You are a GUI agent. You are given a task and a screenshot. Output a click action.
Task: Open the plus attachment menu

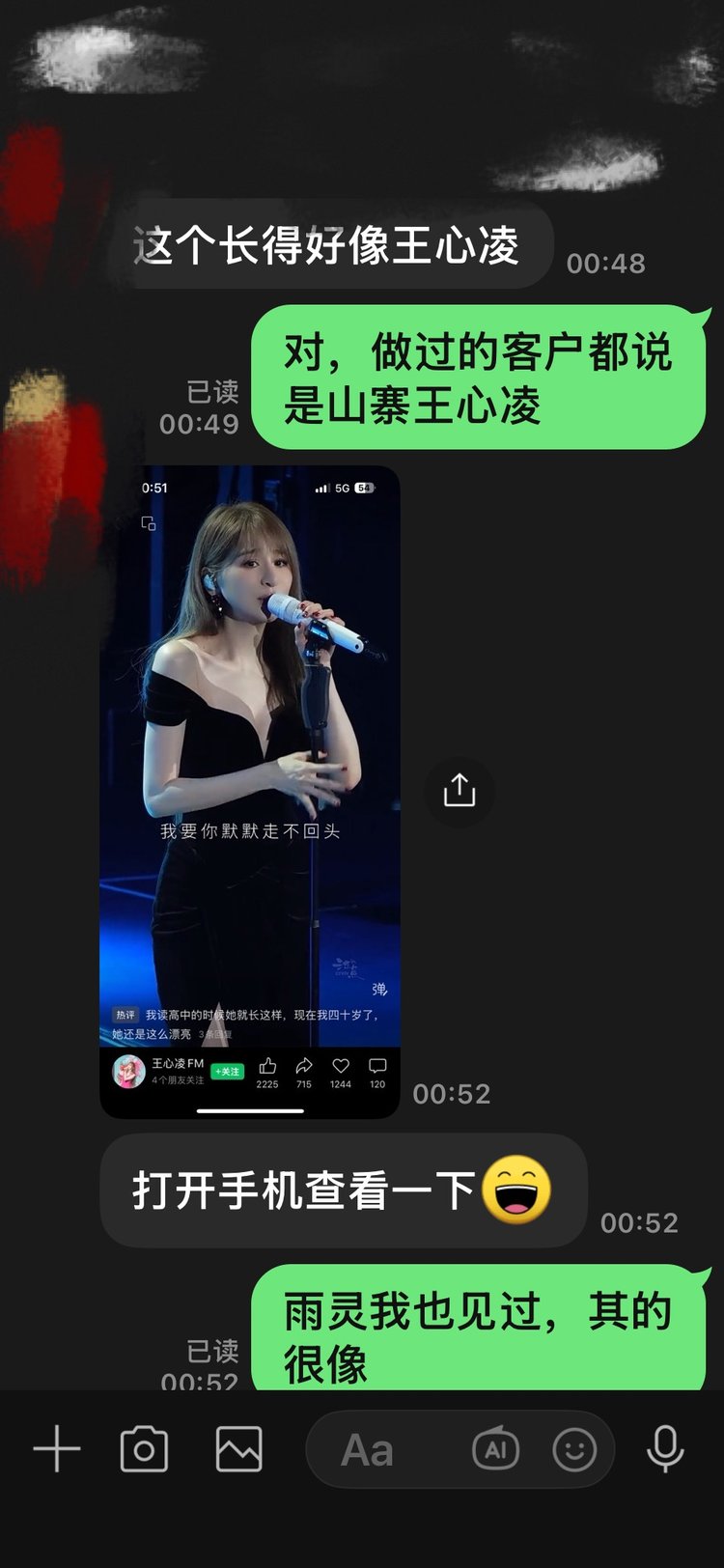tap(57, 1449)
